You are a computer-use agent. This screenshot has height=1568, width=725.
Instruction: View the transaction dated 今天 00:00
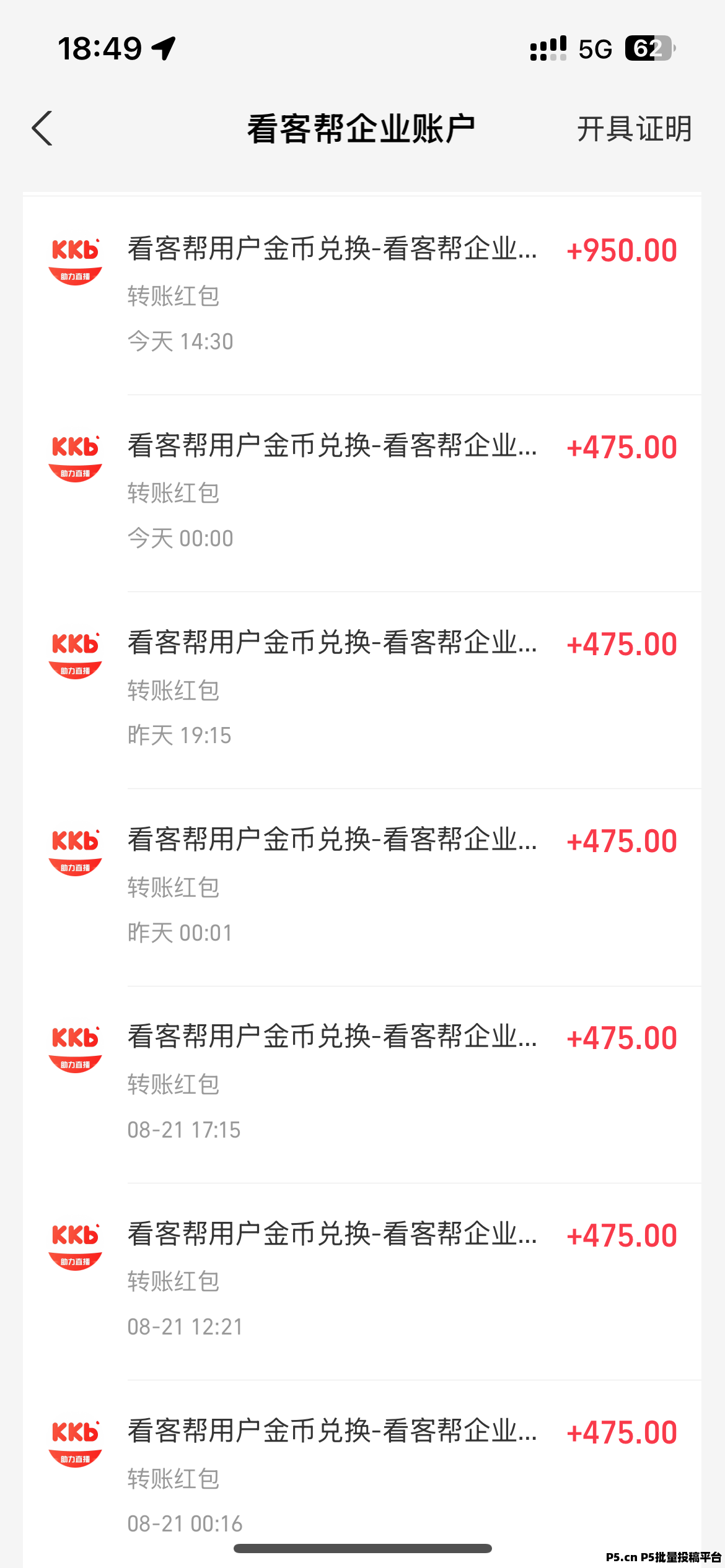click(x=362, y=493)
